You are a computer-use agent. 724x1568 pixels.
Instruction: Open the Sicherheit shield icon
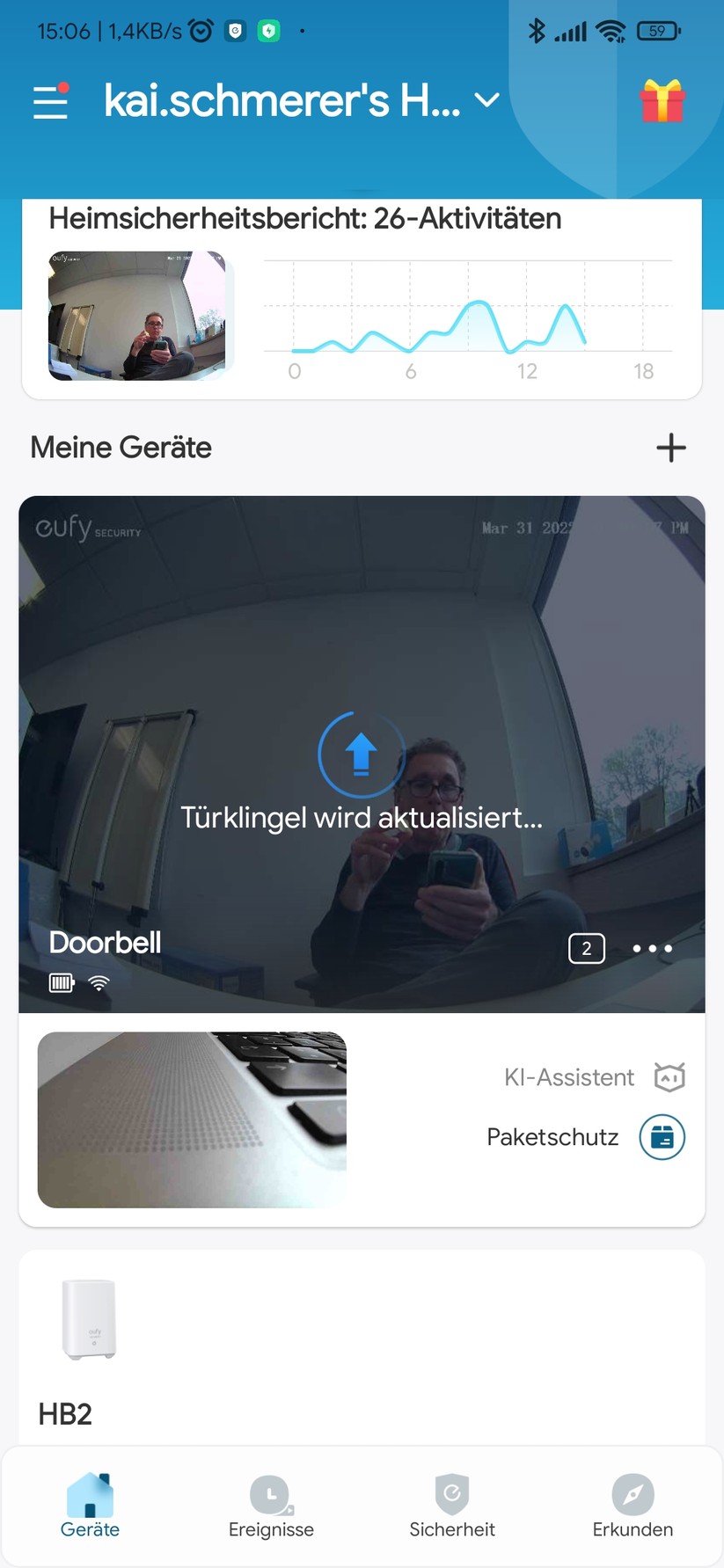coord(452,1495)
